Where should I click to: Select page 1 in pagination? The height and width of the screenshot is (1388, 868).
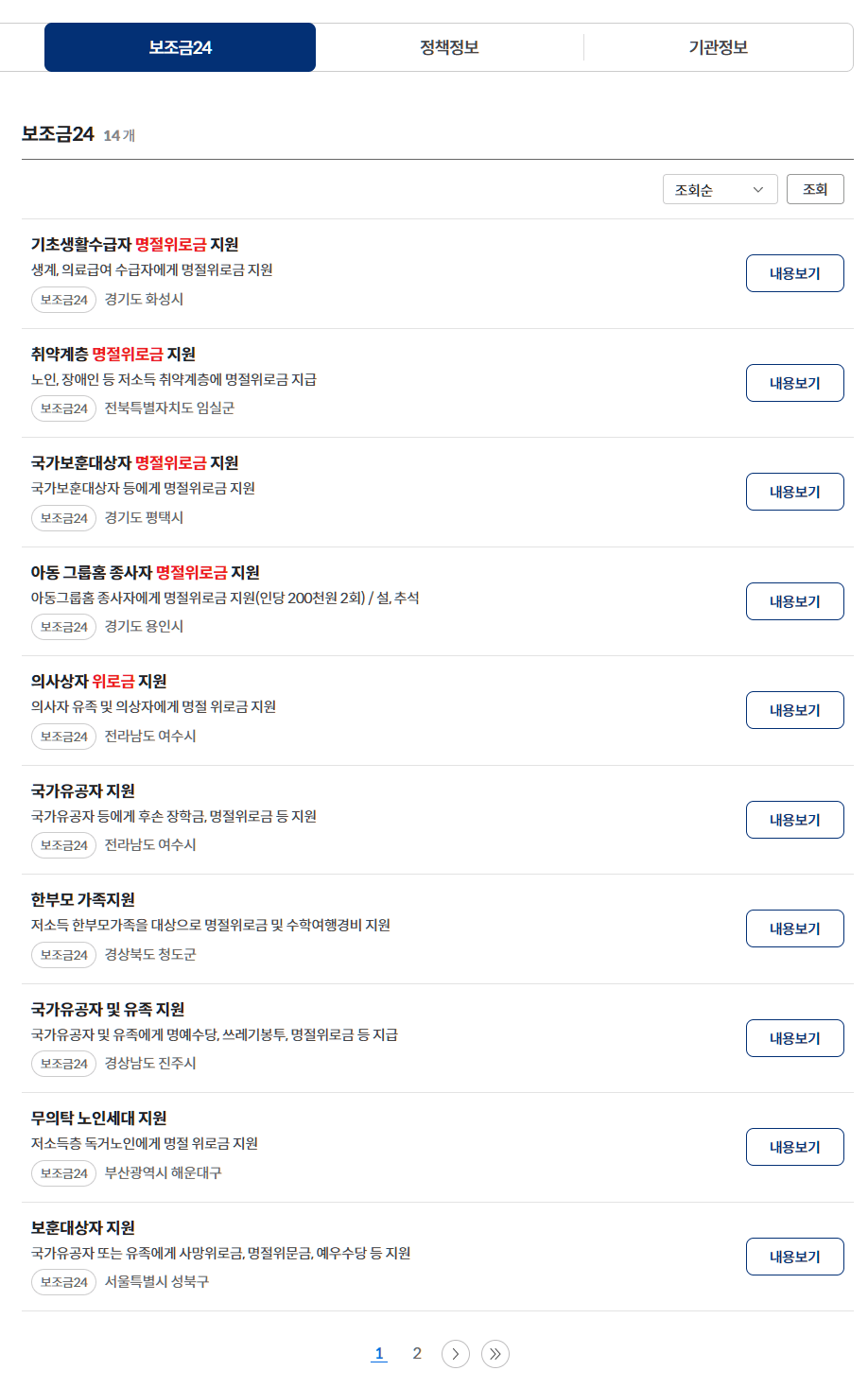click(379, 1353)
